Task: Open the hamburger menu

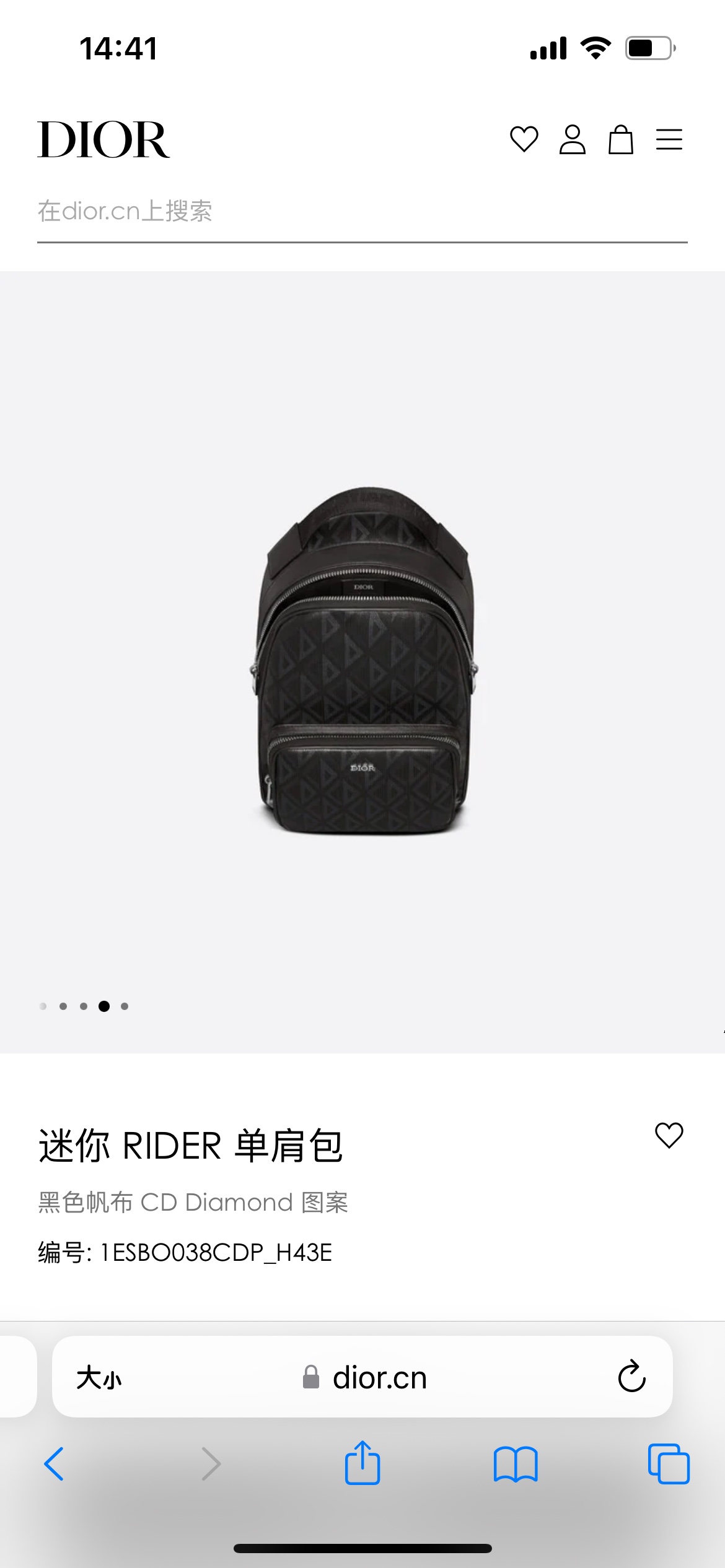Action: 669,139
